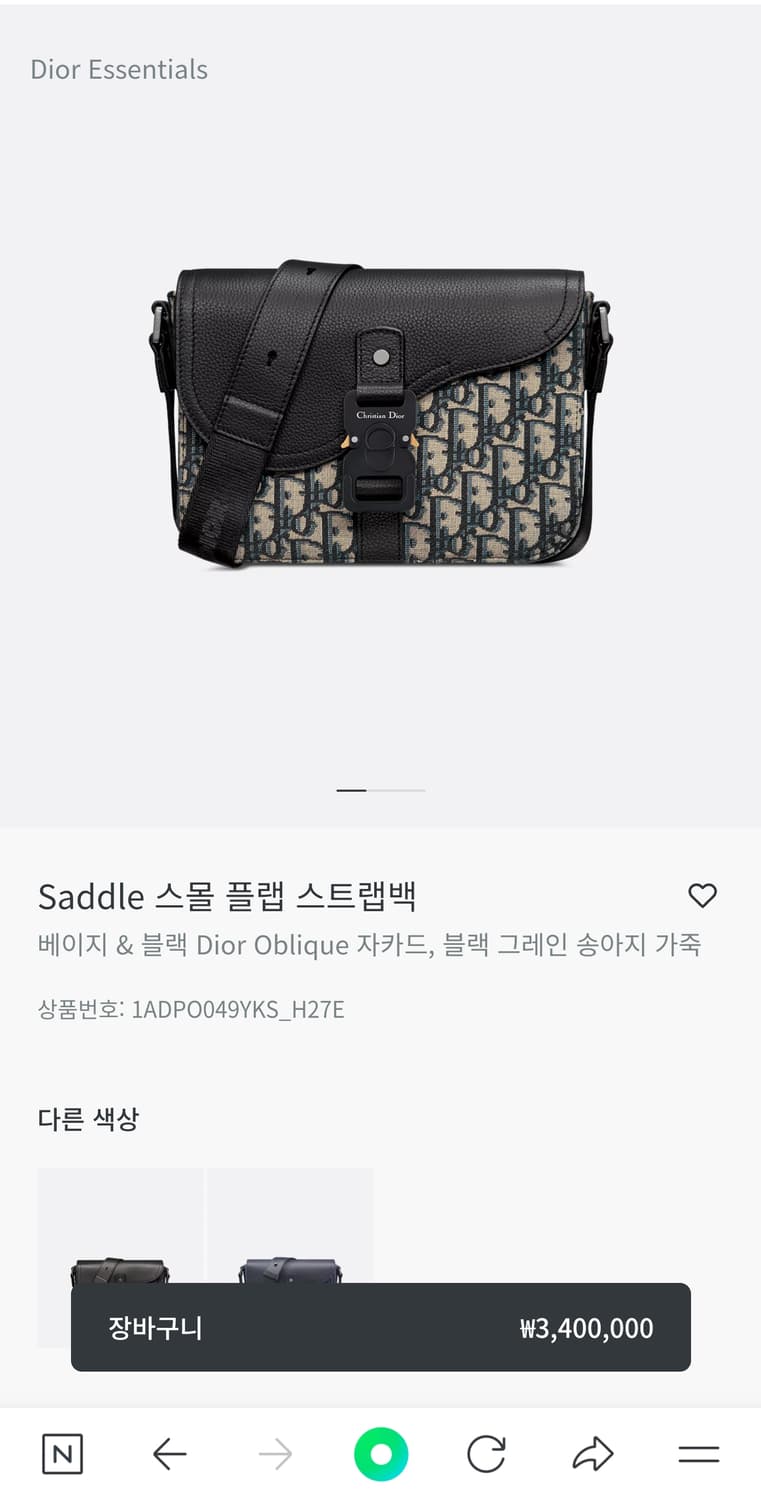The image size is (761, 1500).
Task: Select the black leather variant thumbnail
Action: [x=119, y=1256]
